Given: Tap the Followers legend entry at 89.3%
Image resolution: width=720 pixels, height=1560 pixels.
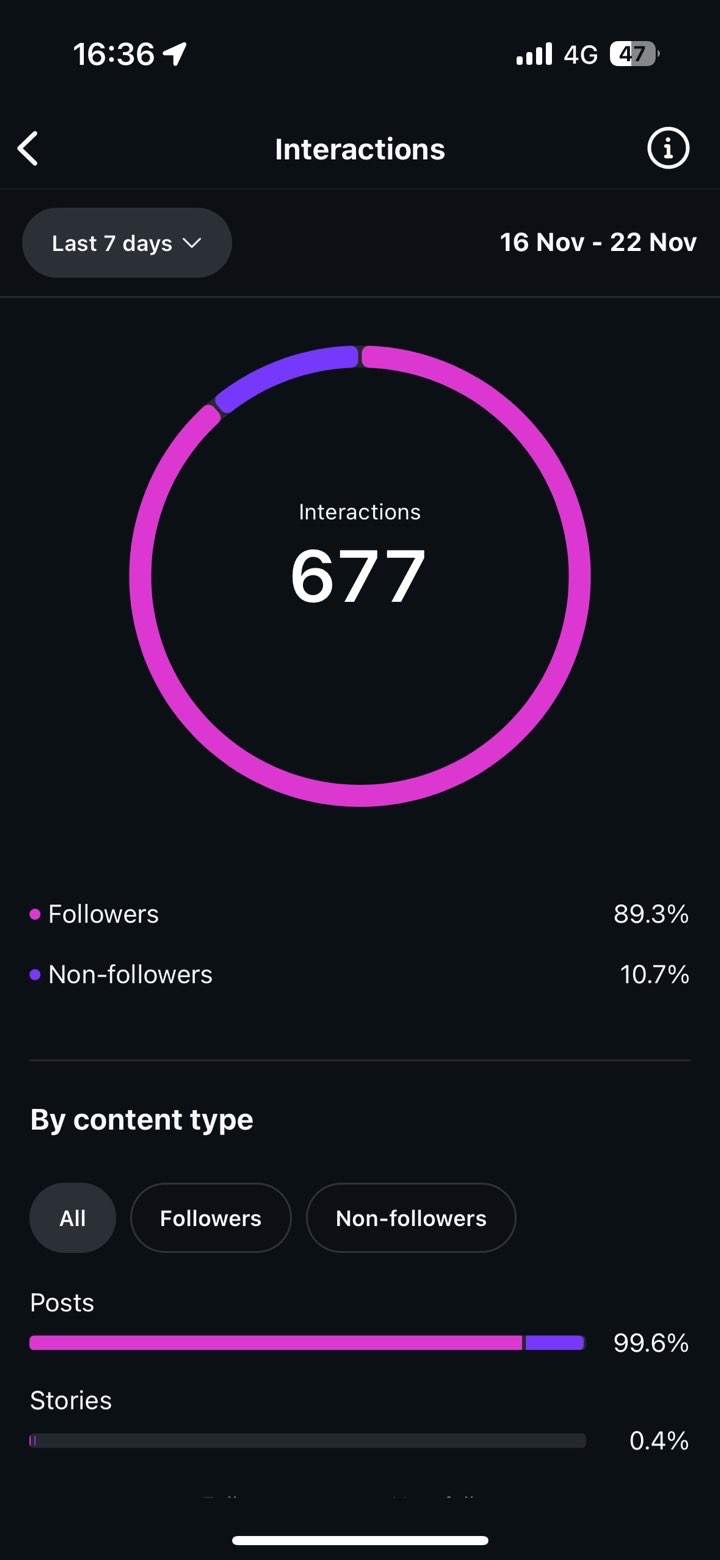Looking at the screenshot, I should click(103, 913).
